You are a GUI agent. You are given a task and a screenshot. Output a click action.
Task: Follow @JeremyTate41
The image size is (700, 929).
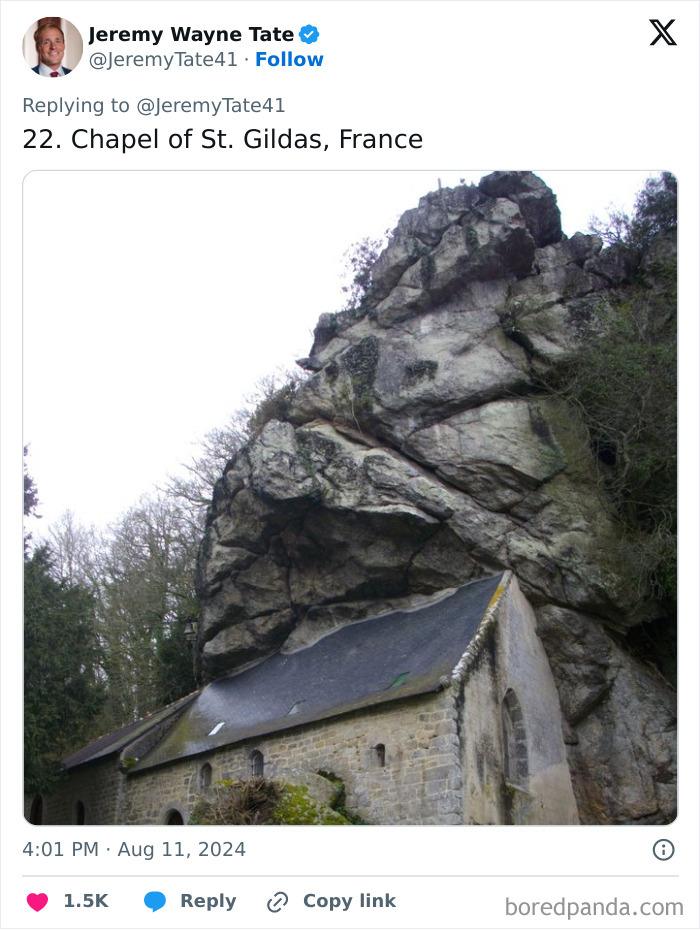289,60
